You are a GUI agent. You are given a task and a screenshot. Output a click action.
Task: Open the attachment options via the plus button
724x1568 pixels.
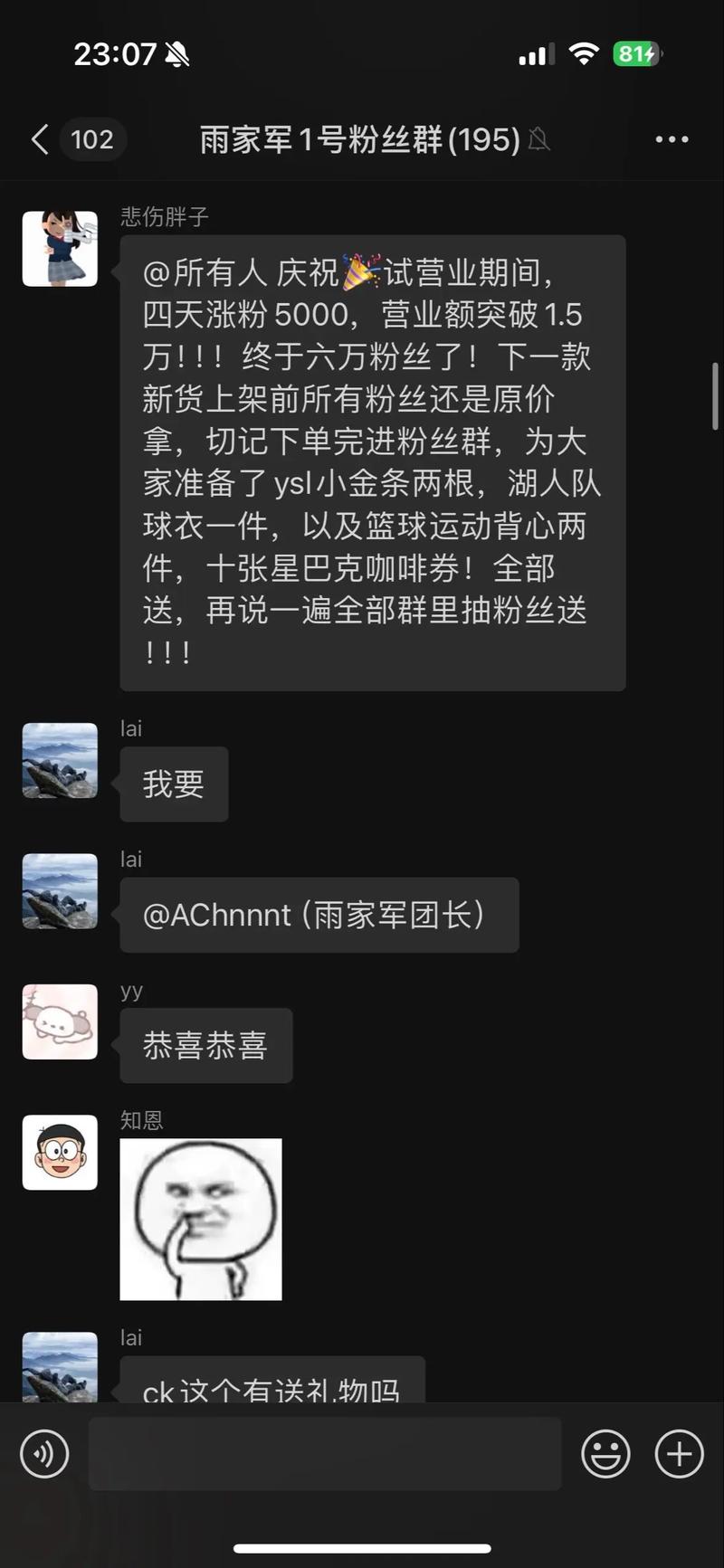678,1454
